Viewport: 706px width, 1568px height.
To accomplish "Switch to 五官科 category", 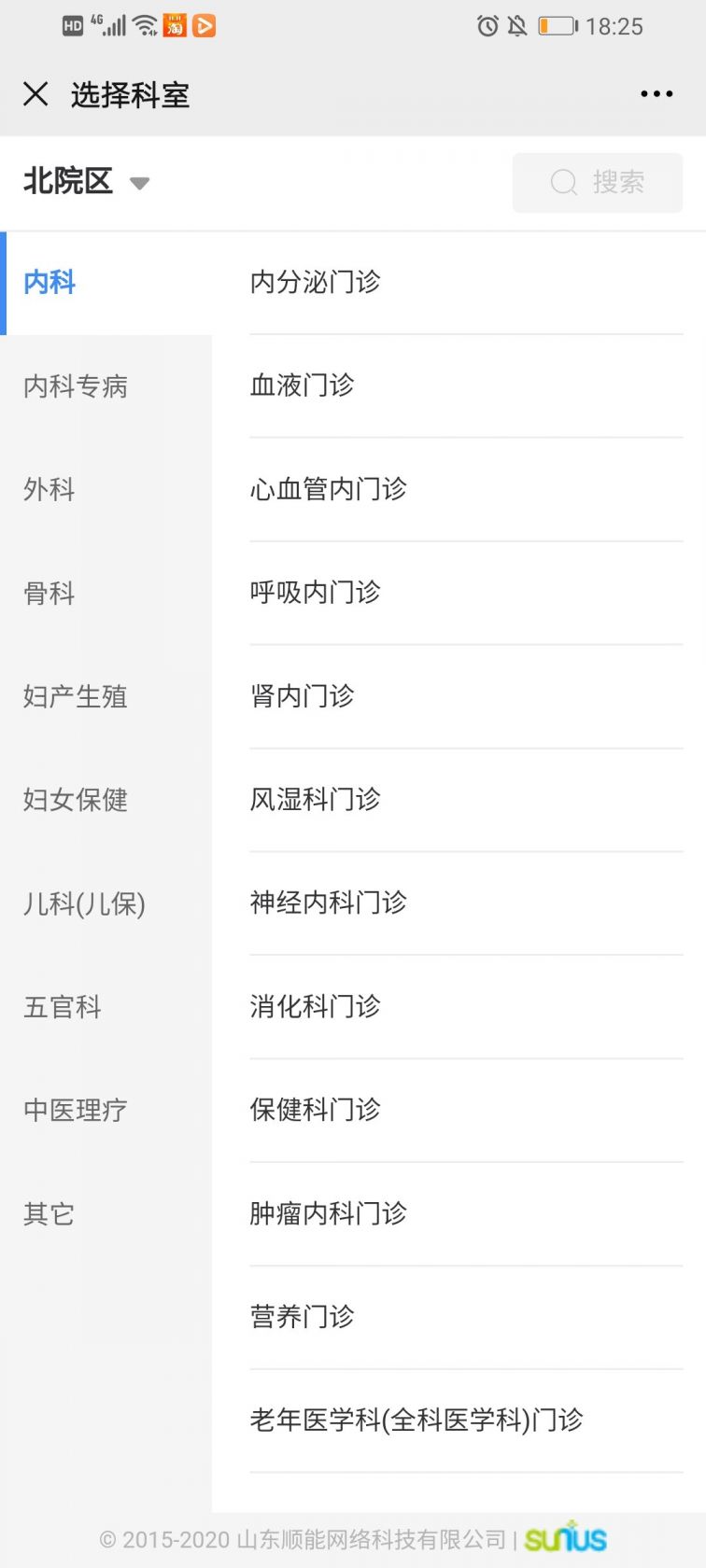I will click(x=106, y=1008).
